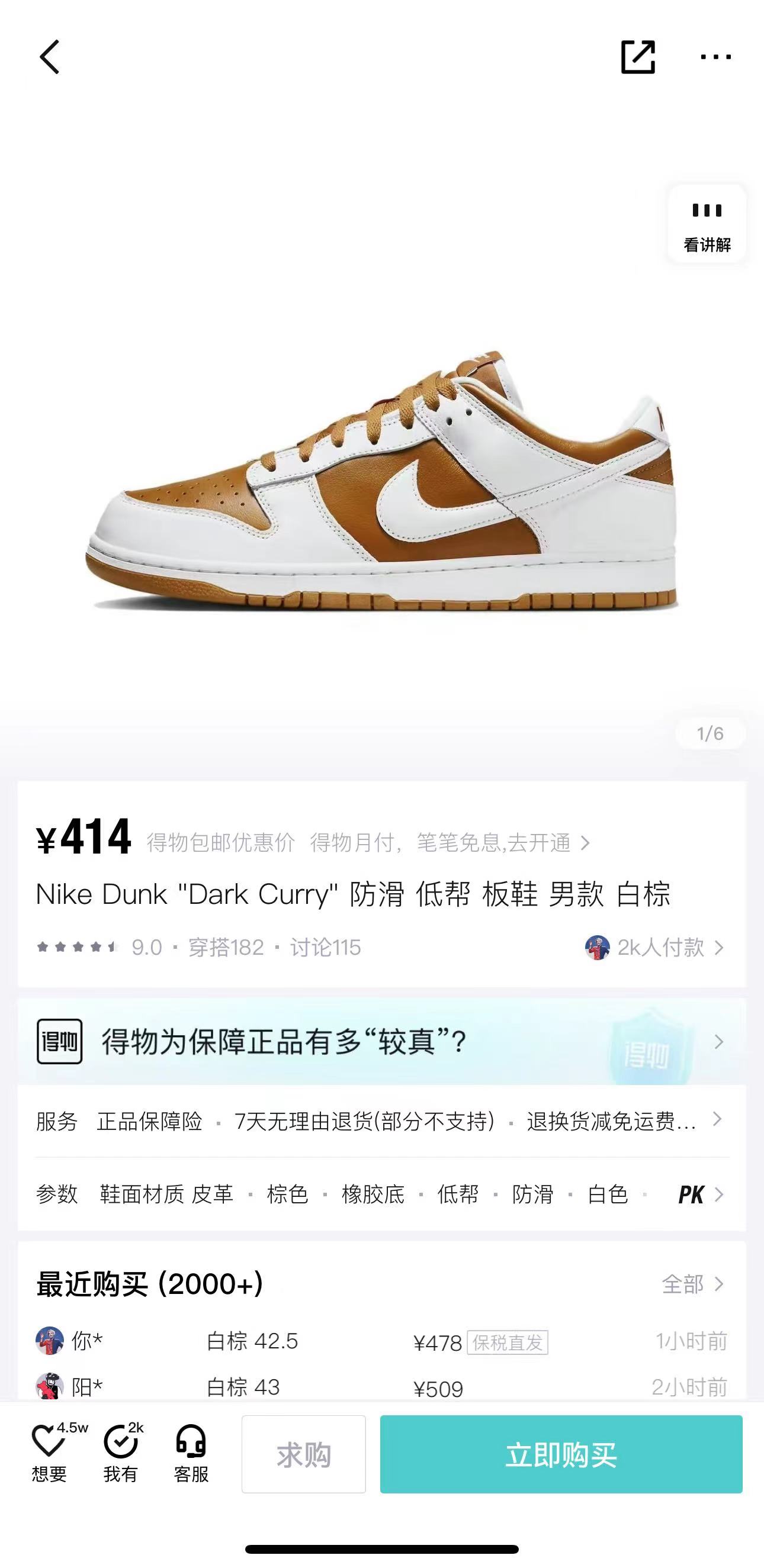Open 讨论115 discussions
764x1568 pixels.
click(325, 948)
